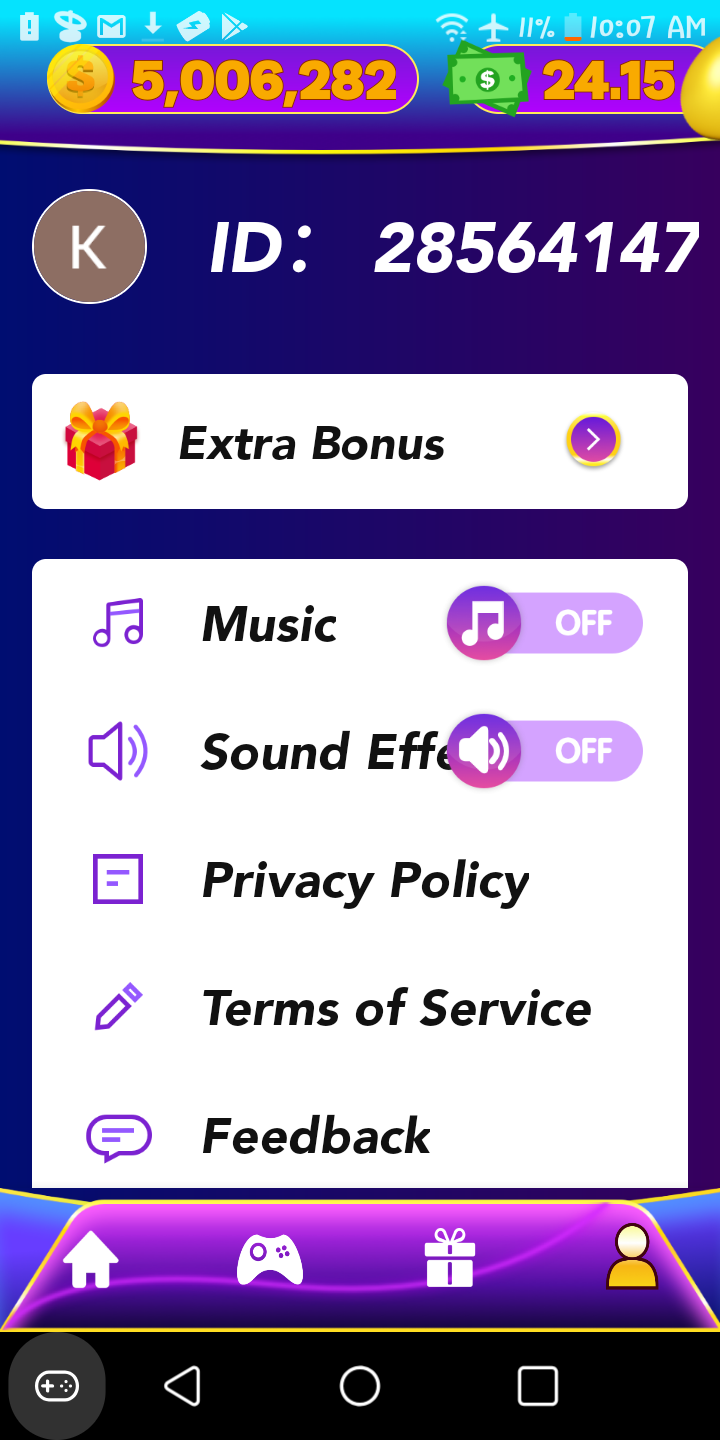Switch to the game controller tab
Image resolution: width=720 pixels, height=1440 pixels.
[269, 1258]
